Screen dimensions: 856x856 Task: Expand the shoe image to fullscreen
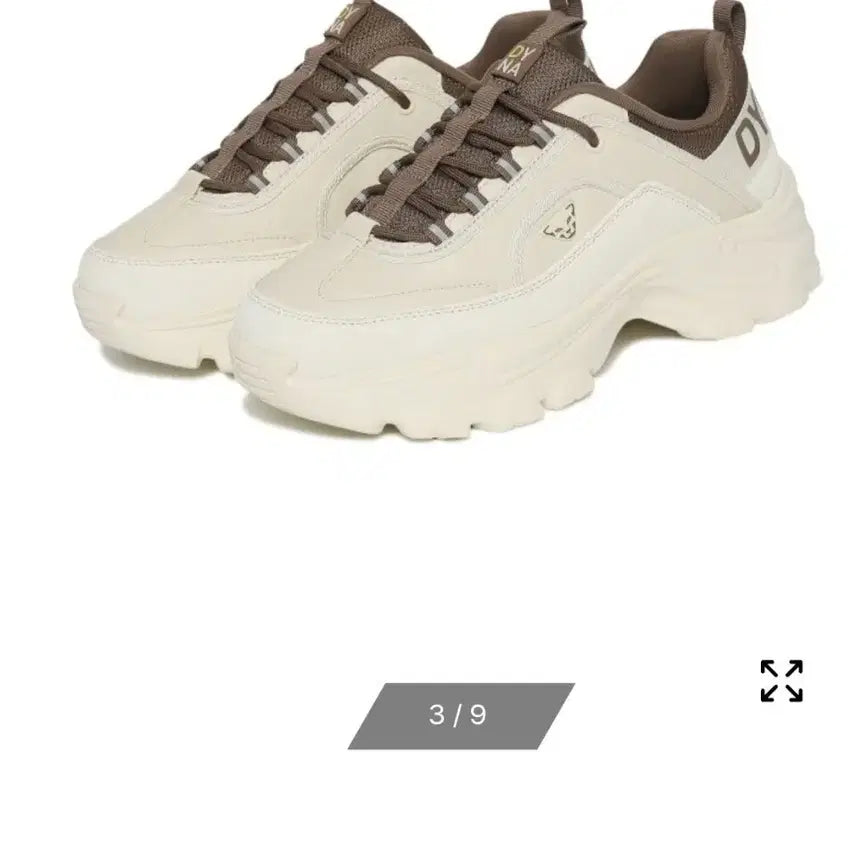[781, 681]
